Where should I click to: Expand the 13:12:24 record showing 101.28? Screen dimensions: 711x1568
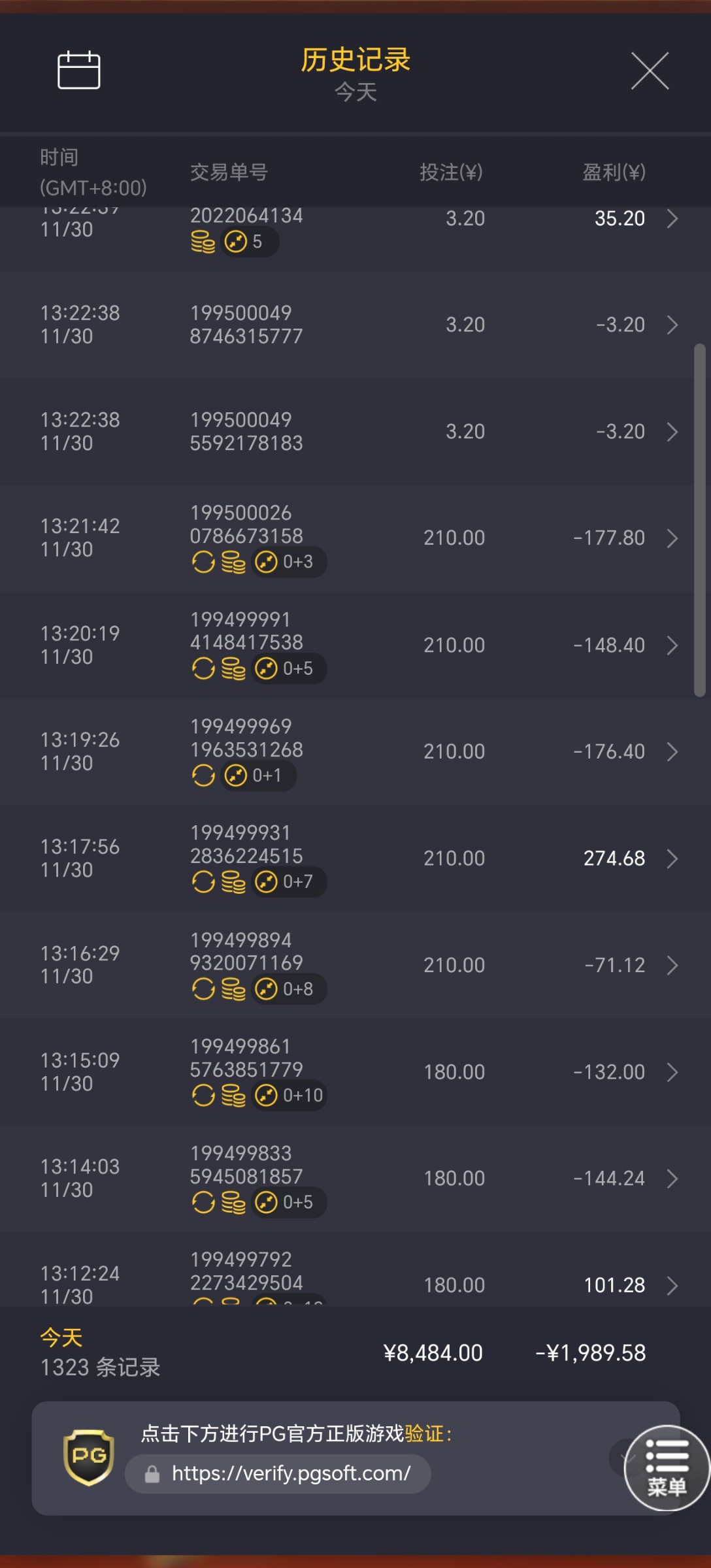click(x=672, y=1284)
